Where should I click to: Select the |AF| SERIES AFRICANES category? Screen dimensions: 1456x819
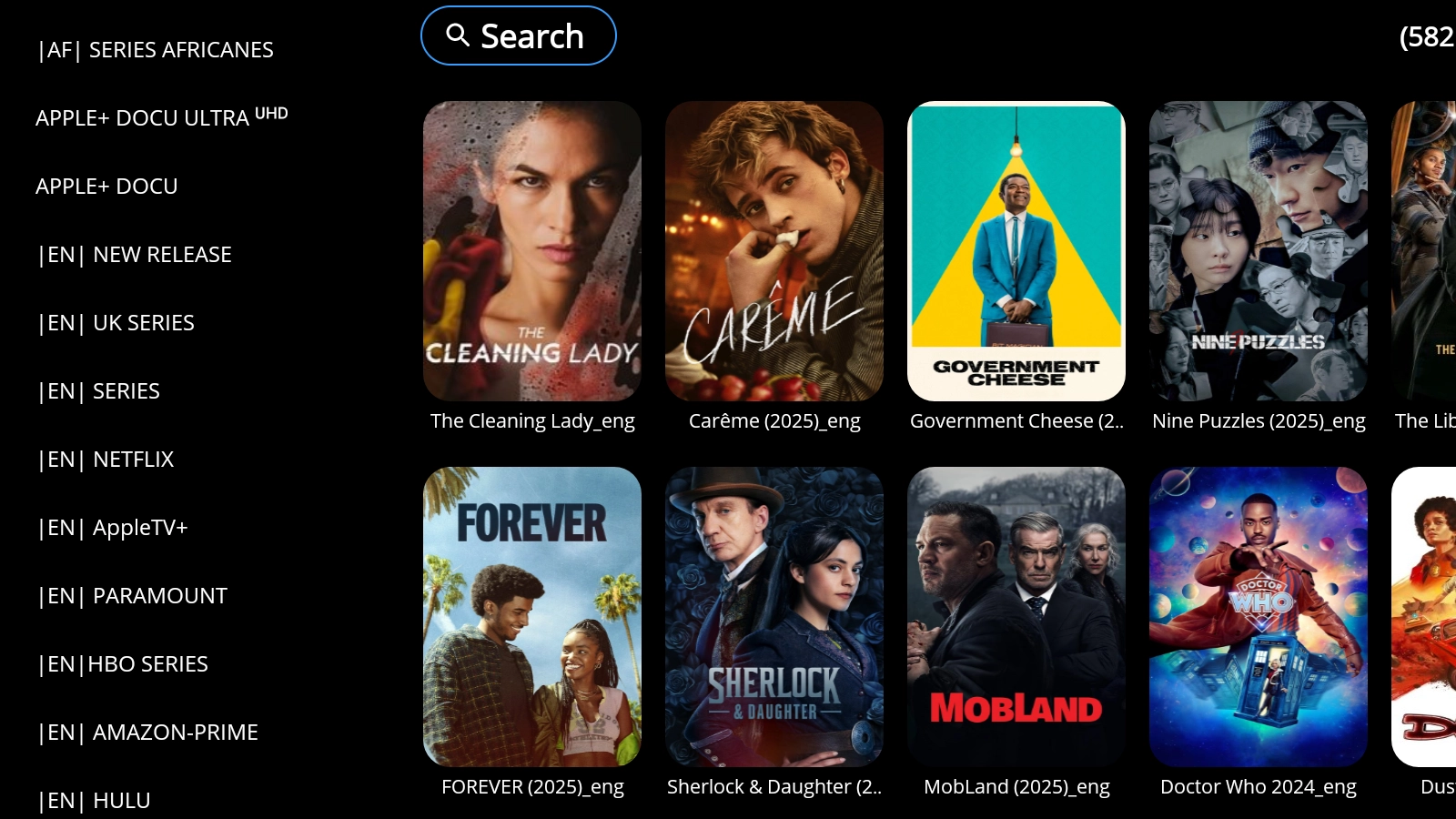(156, 50)
